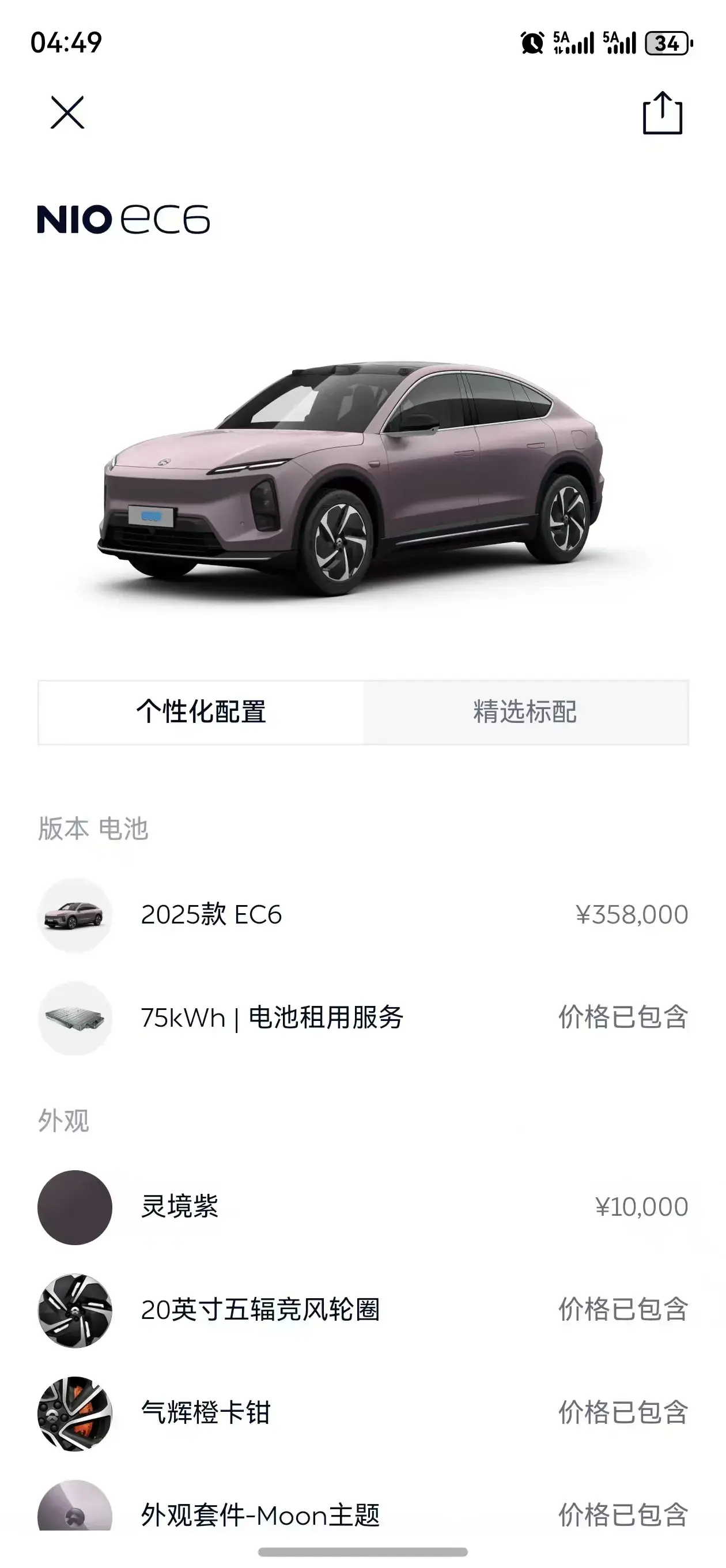This screenshot has width=726, height=1568.
Task: Select the 个性化配置 tab
Action: 201,712
